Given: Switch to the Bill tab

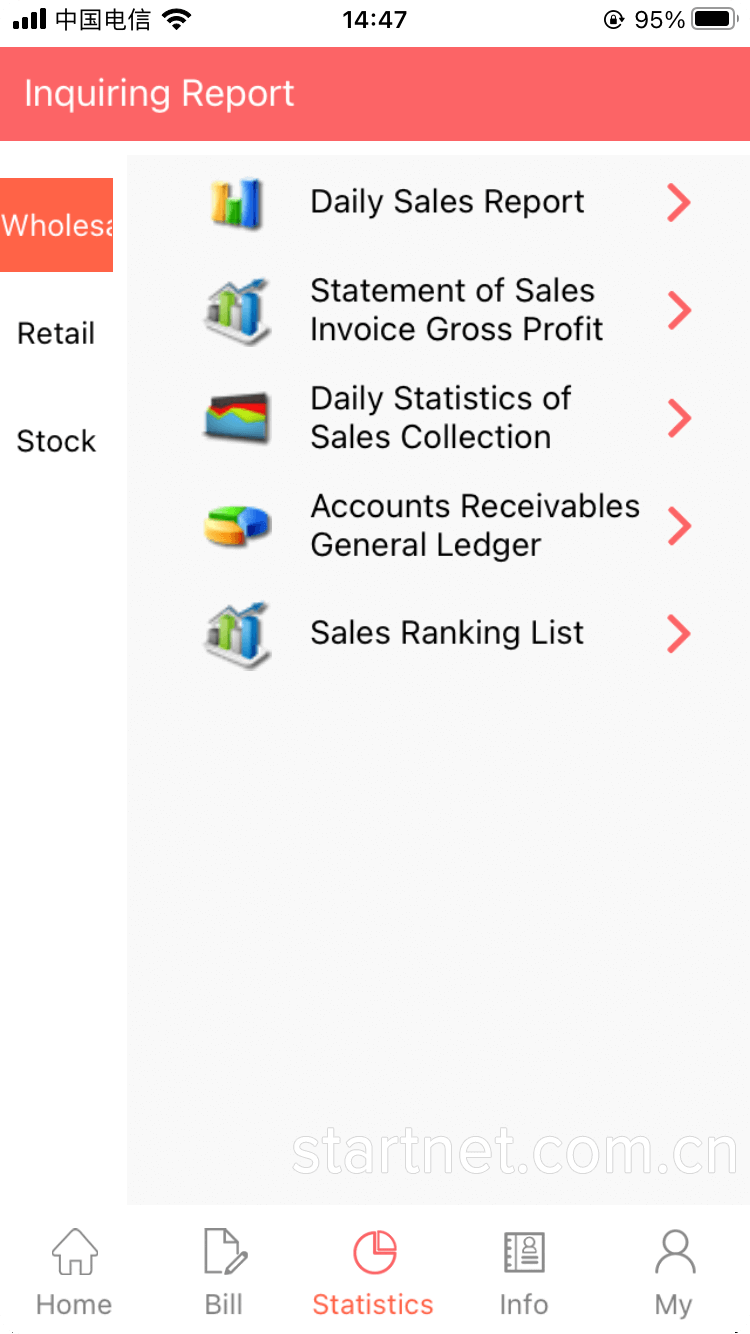Looking at the screenshot, I should click(x=224, y=1272).
